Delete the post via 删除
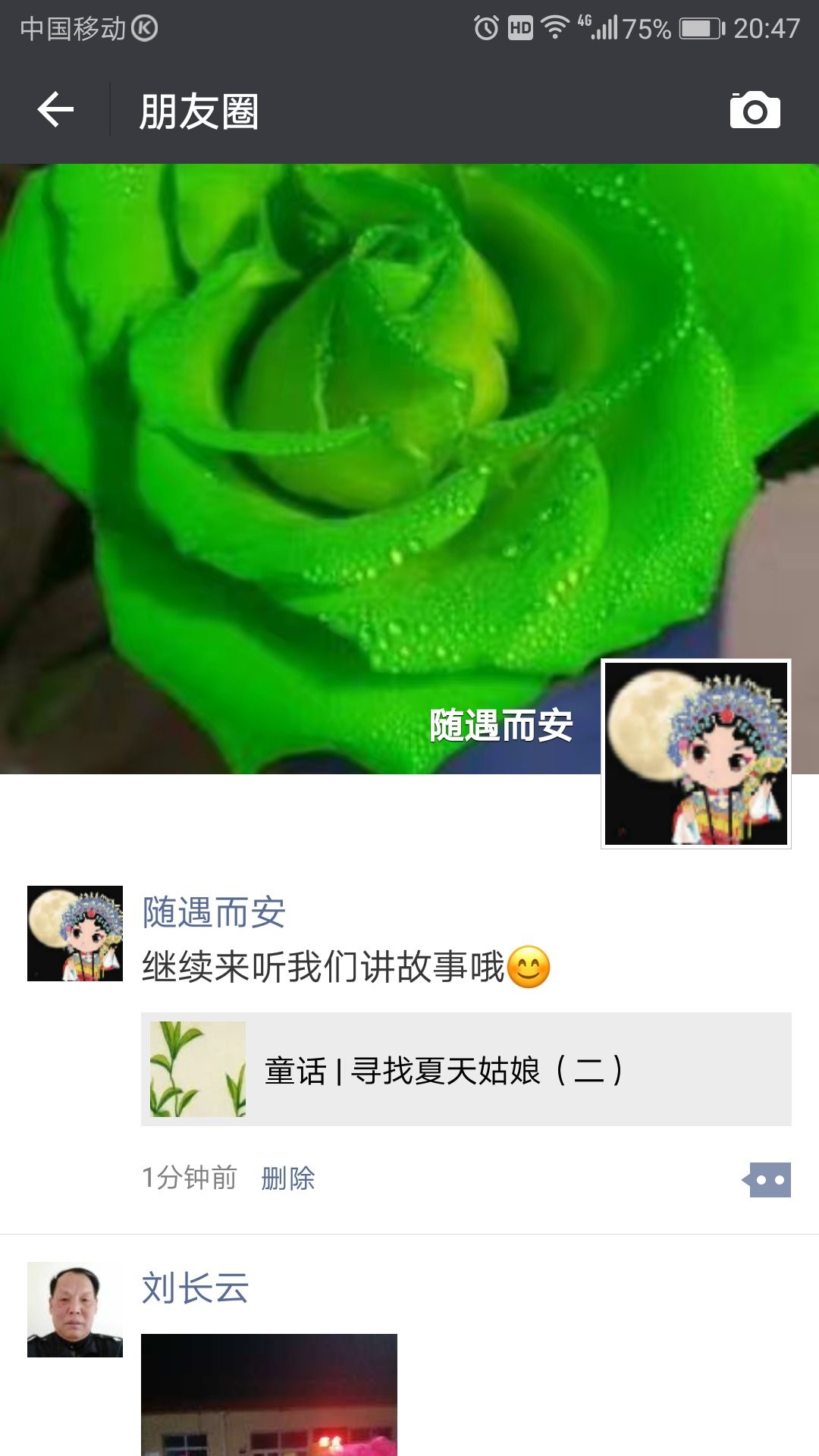The width and height of the screenshot is (819, 1456). point(288,1178)
